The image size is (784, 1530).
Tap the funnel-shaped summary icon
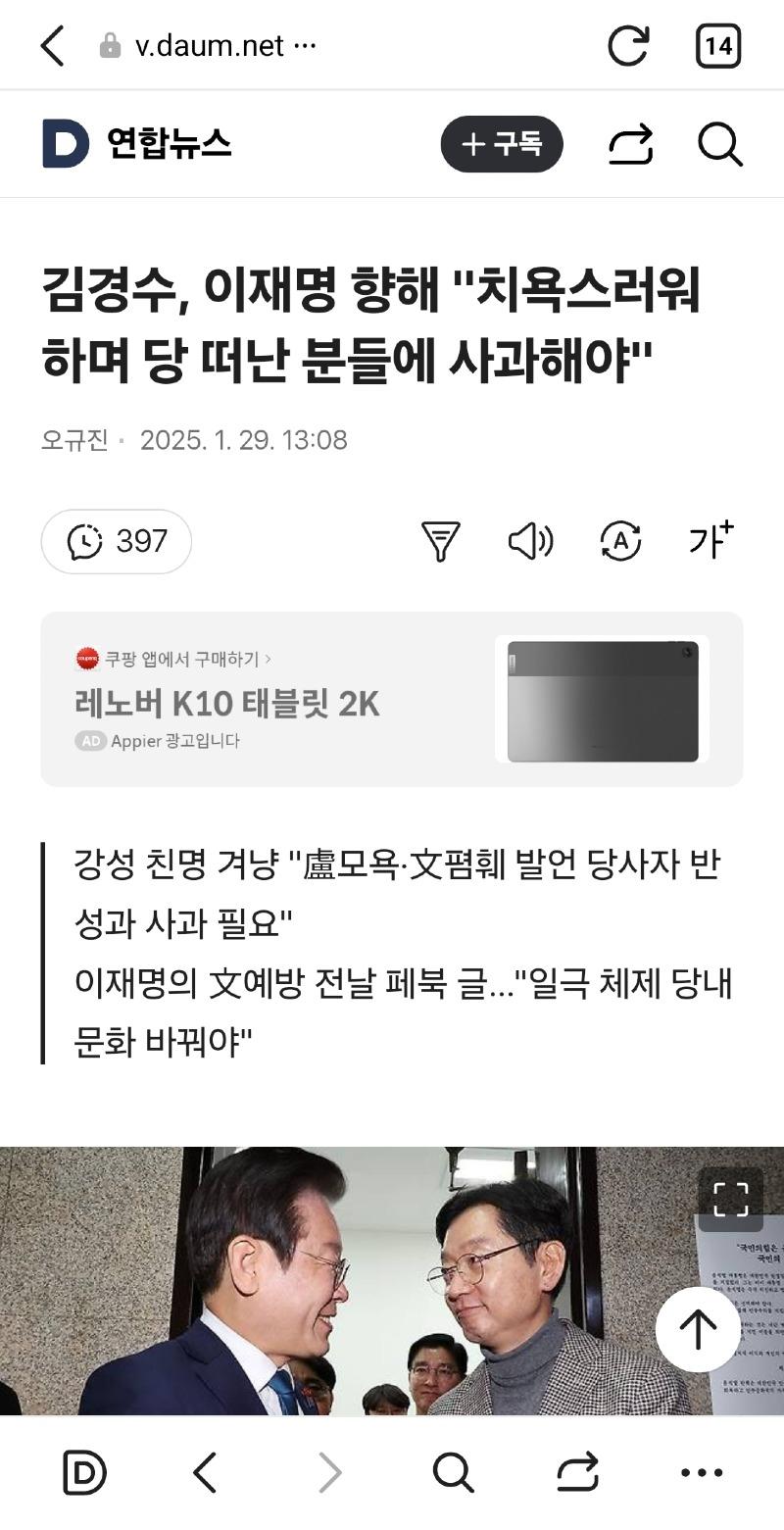click(x=440, y=541)
